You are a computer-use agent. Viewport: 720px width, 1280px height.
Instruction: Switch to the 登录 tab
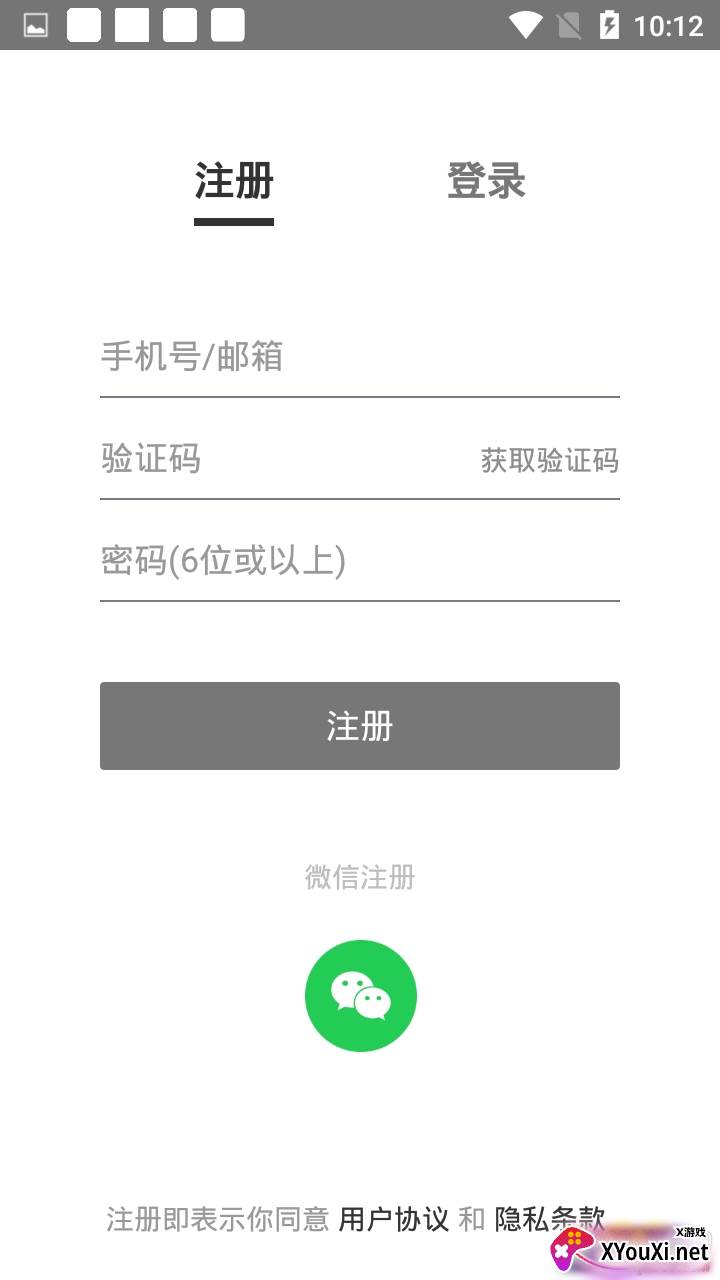point(486,182)
